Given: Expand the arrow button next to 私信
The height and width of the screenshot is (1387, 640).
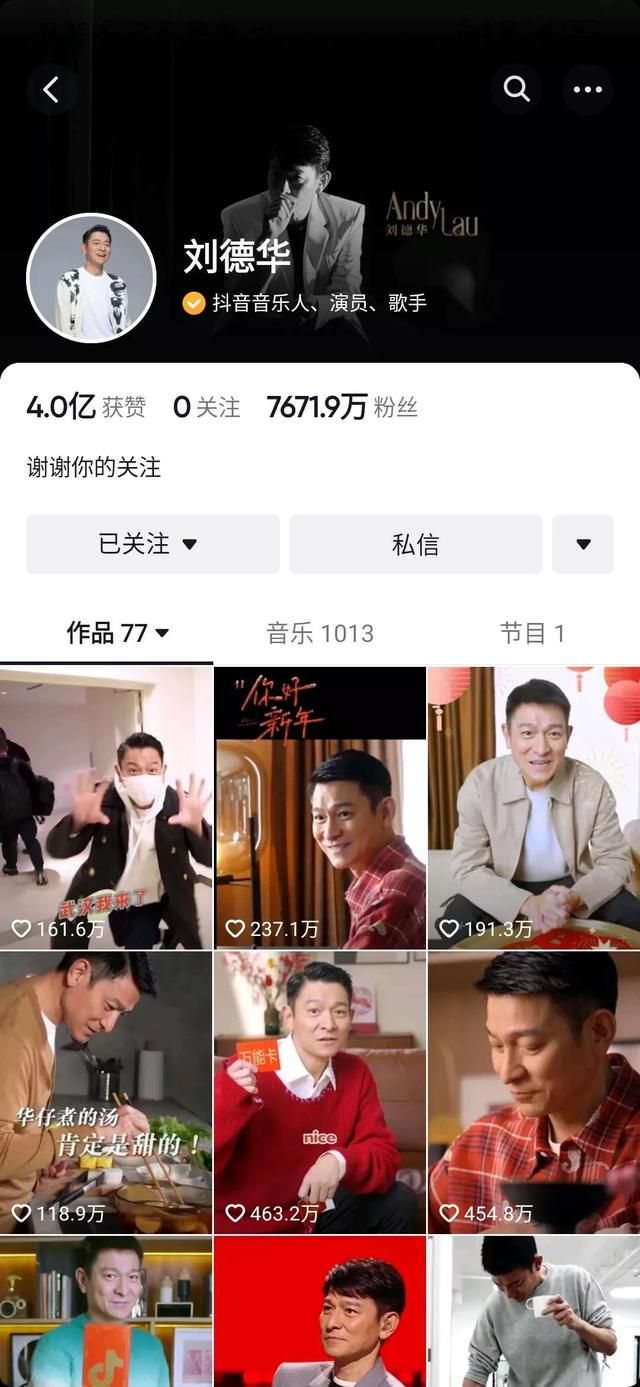Looking at the screenshot, I should pos(583,544).
